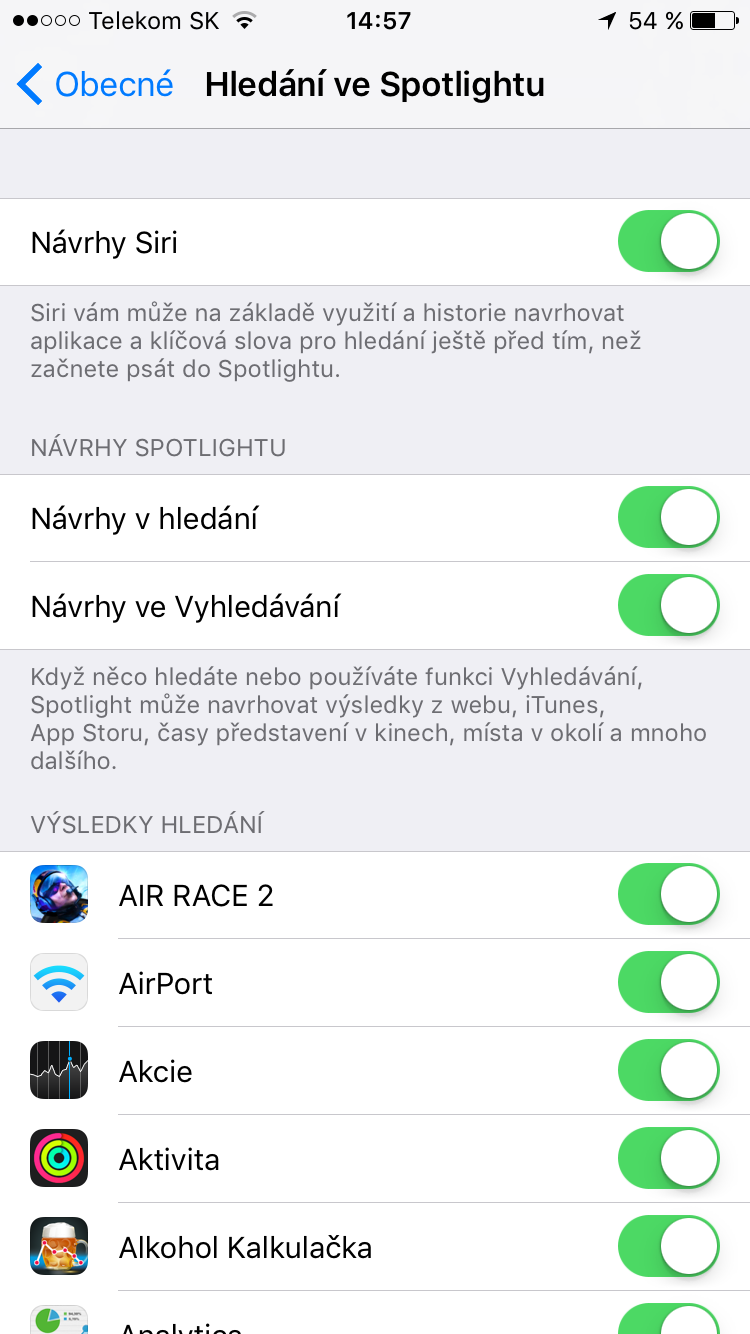Turn off the Akcie toggle
Screen dimensions: 750x1334
pyautogui.click(x=668, y=1071)
